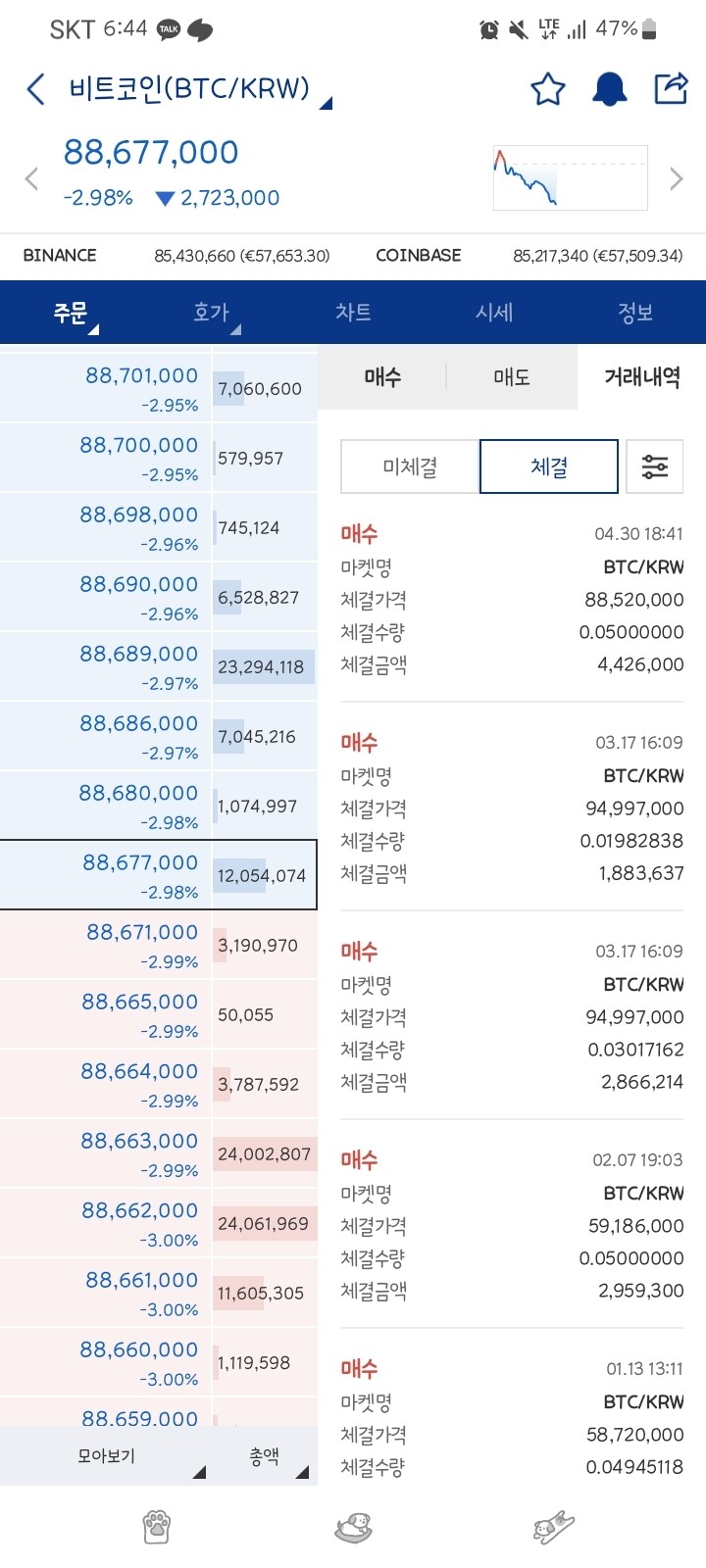Open the 정보 tab
Viewport: 706px width, 1568px height.
(x=635, y=312)
